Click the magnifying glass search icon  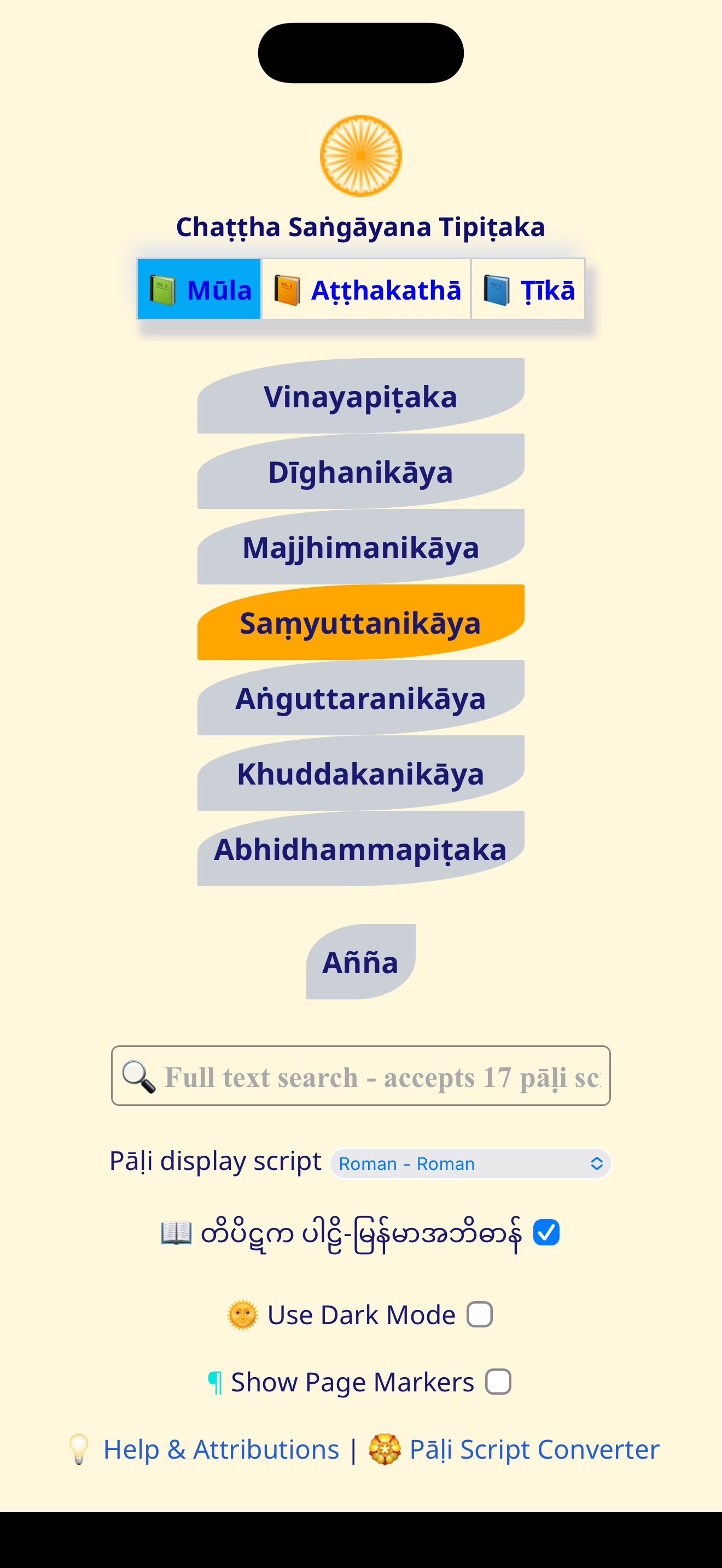click(x=139, y=1077)
